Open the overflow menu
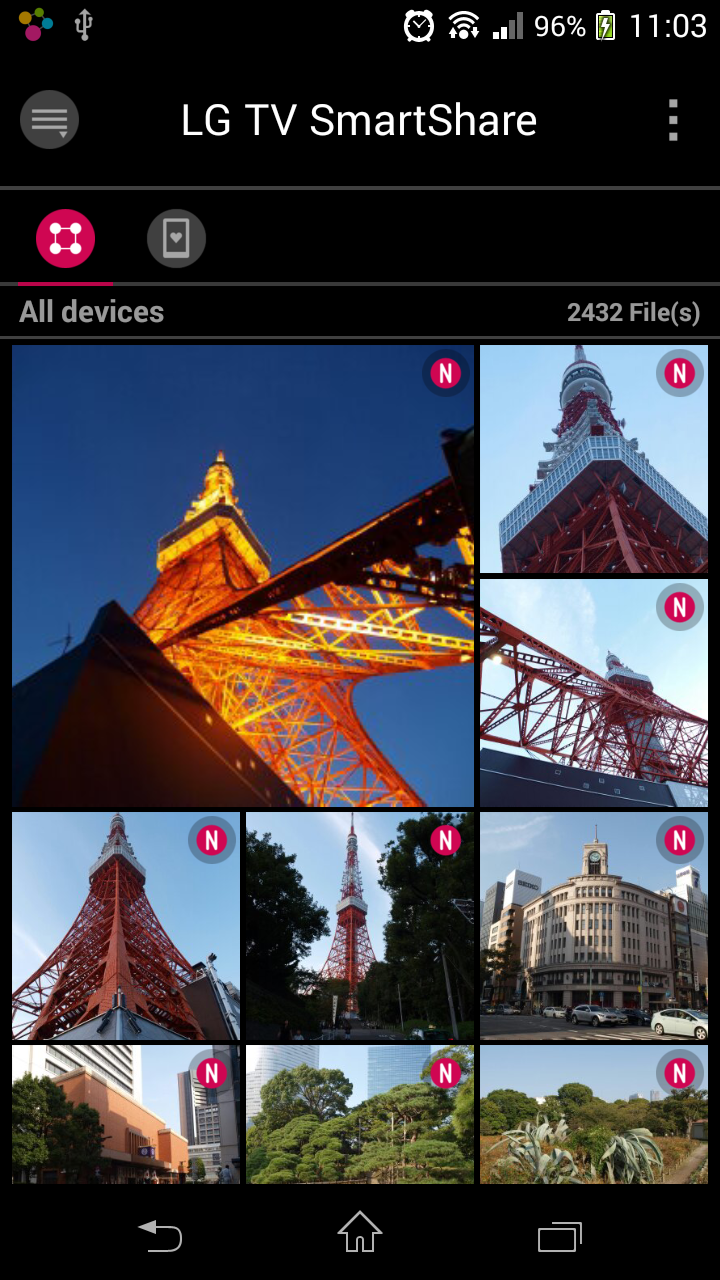Viewport: 720px width, 1280px height. tap(673, 120)
